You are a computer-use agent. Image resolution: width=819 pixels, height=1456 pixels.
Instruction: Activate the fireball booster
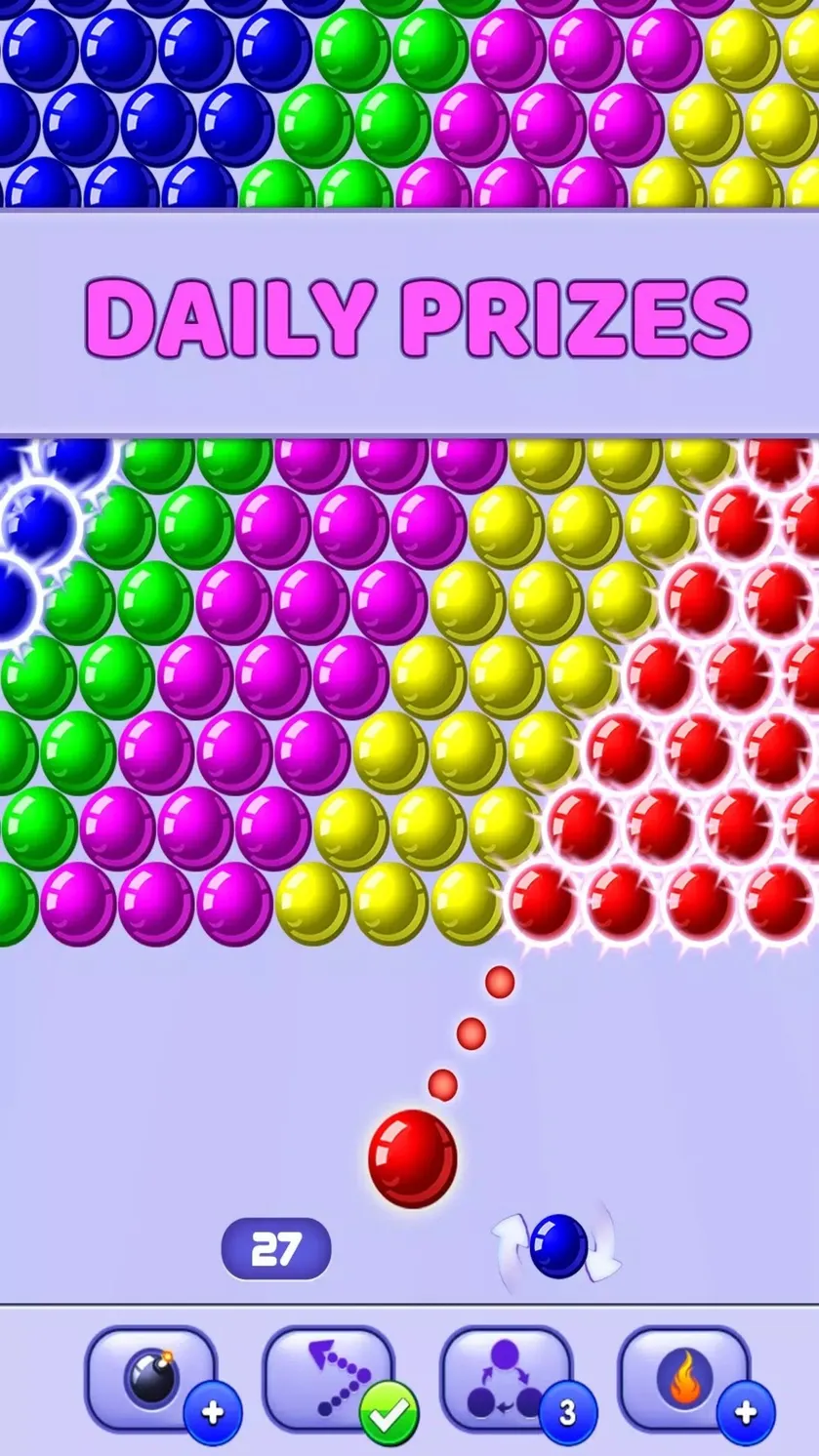click(685, 1379)
